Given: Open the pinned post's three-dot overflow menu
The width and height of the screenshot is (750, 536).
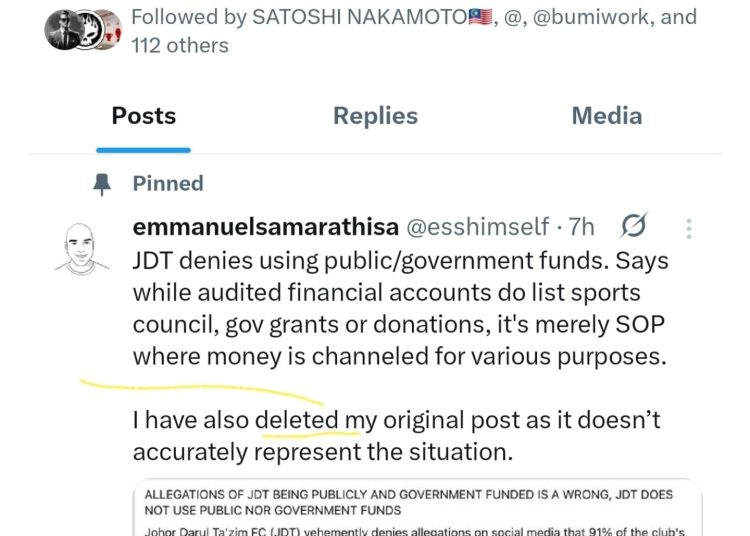Looking at the screenshot, I should pyautogui.click(x=689, y=228).
